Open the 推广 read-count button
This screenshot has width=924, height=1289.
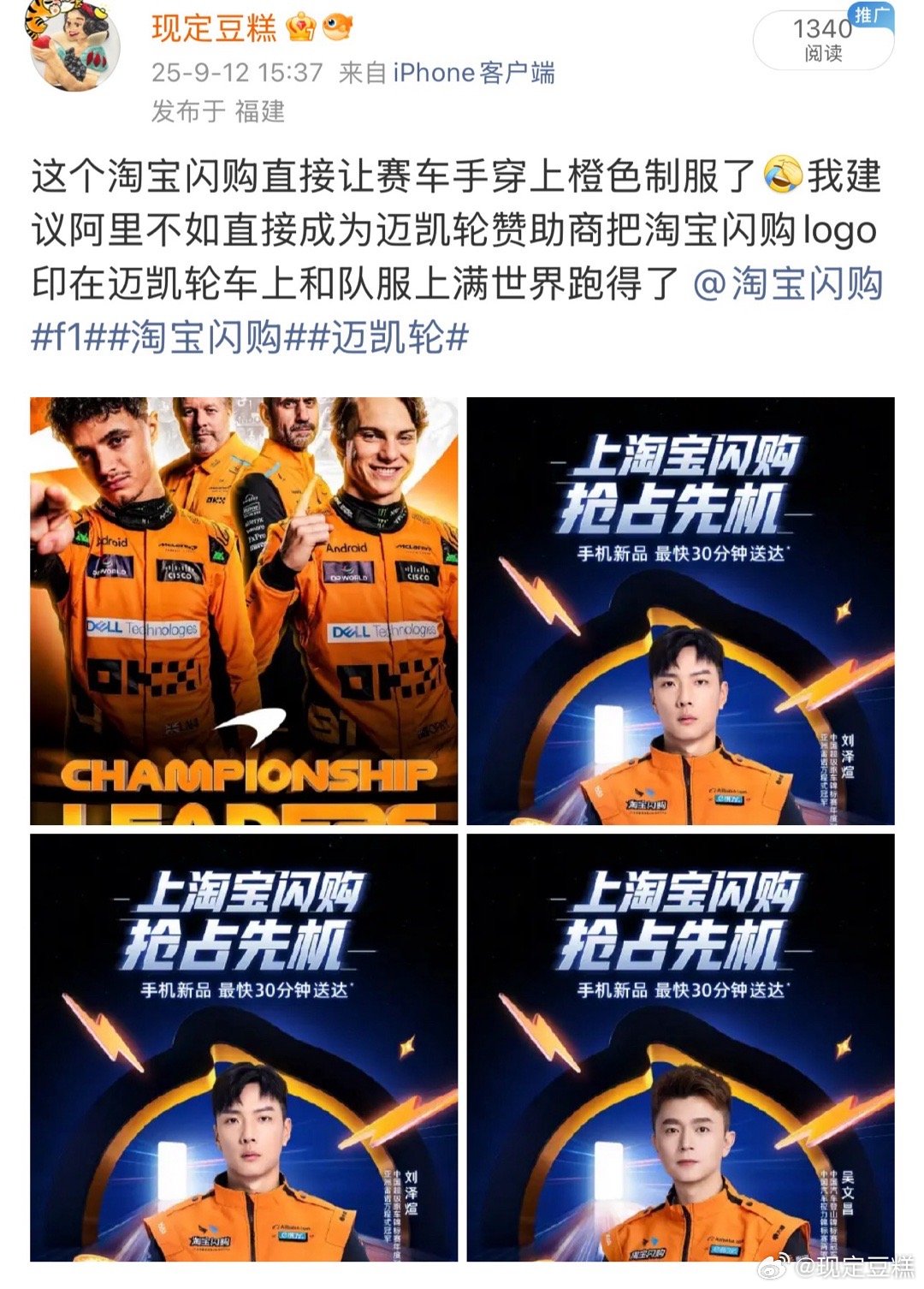point(823,39)
